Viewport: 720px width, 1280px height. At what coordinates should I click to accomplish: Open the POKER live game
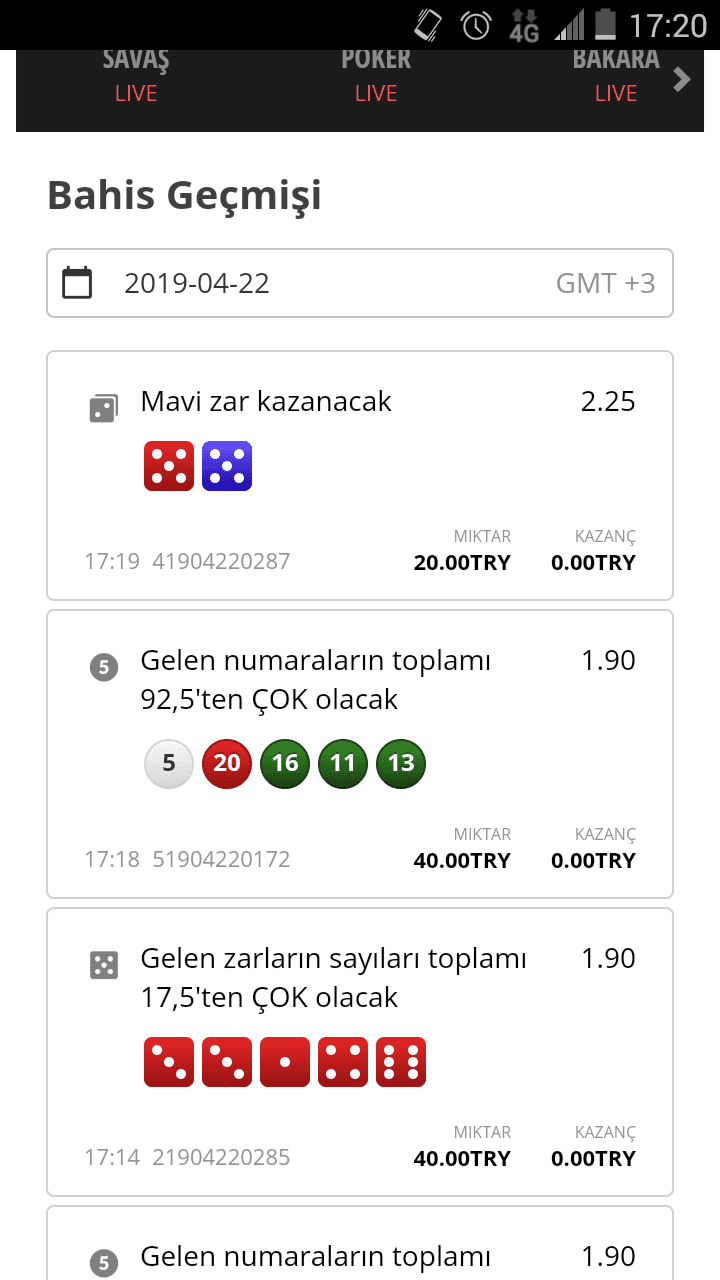tap(376, 76)
